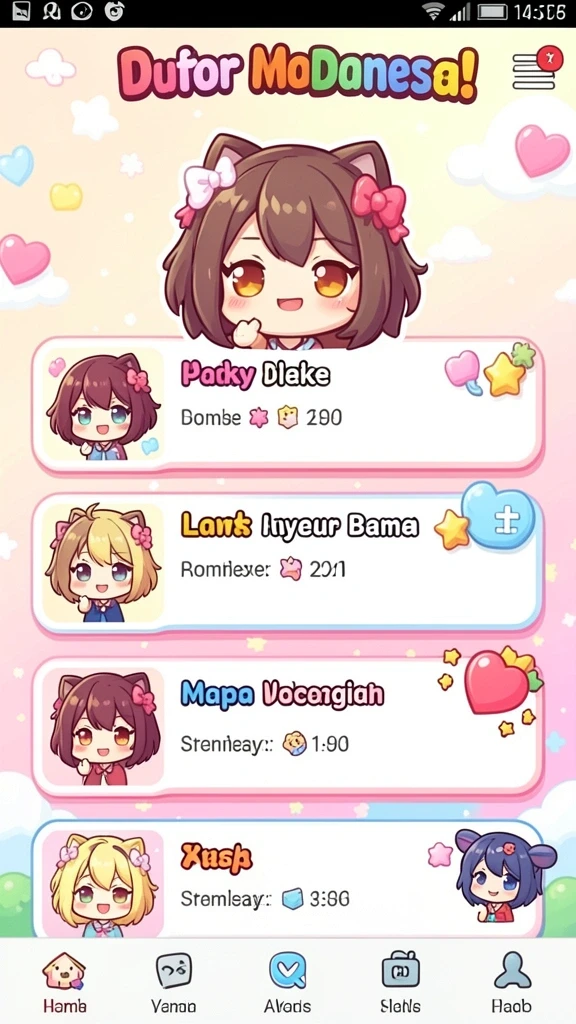Switch to the Slehls tab
576x1024 pixels.
click(x=400, y=982)
